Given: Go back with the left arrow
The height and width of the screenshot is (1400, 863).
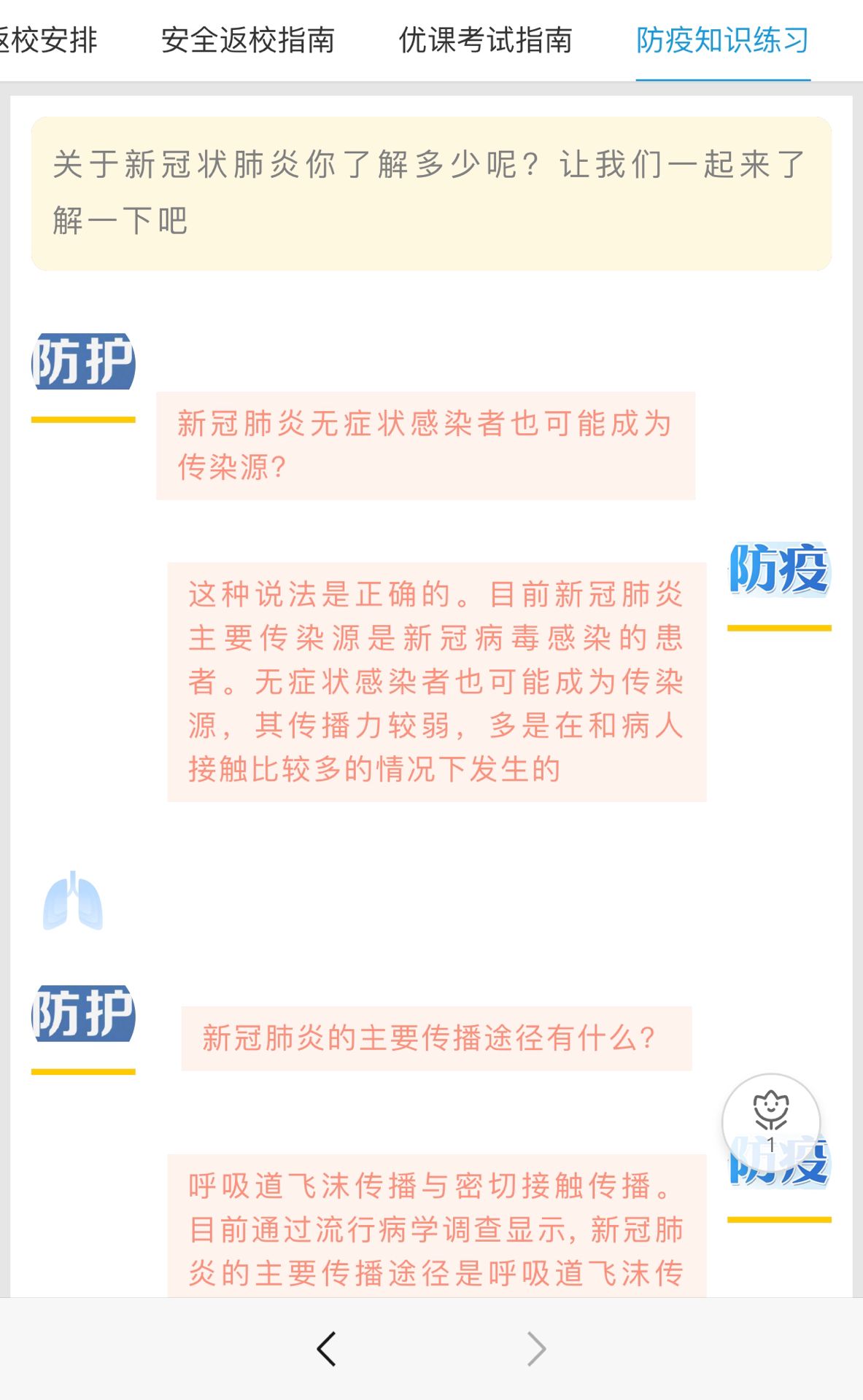Looking at the screenshot, I should [327, 1349].
